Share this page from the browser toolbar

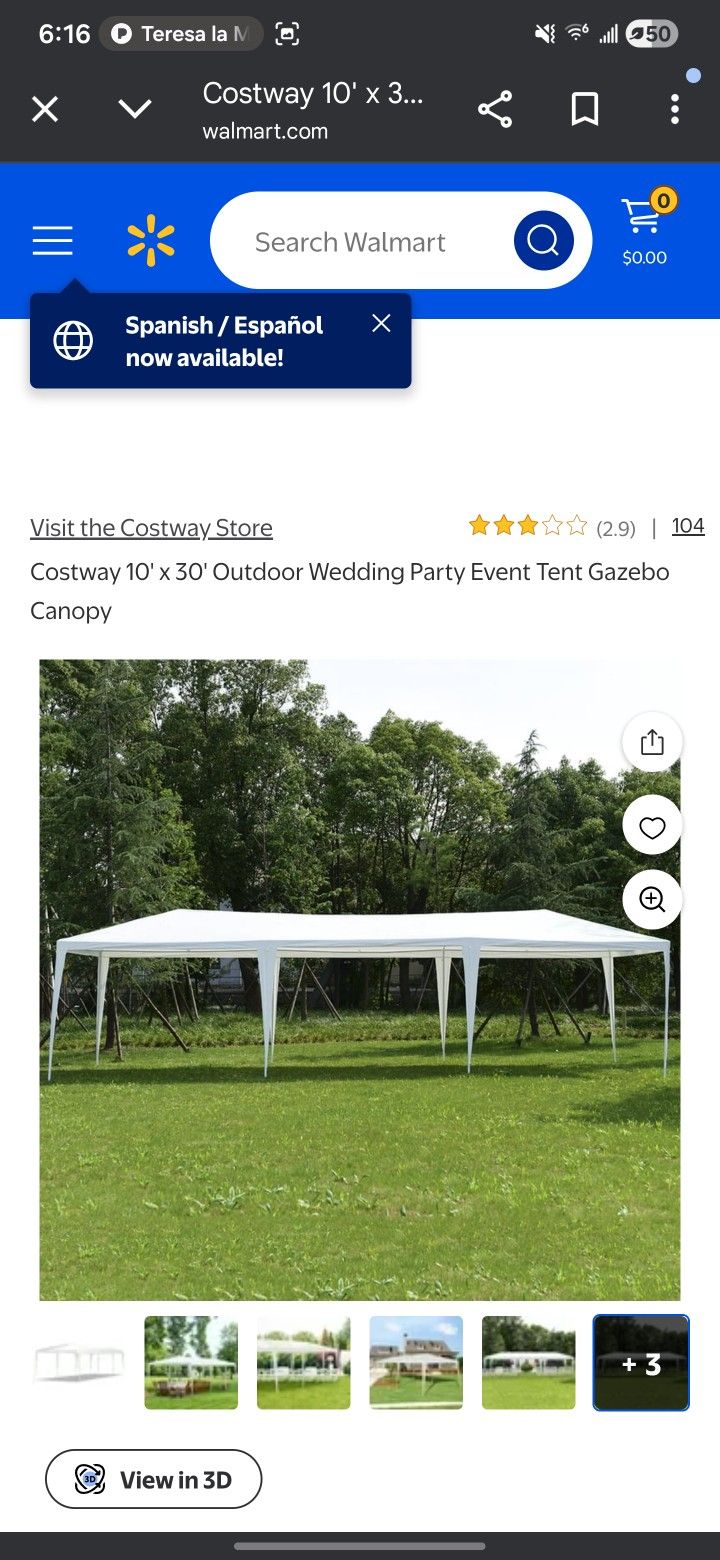(495, 109)
